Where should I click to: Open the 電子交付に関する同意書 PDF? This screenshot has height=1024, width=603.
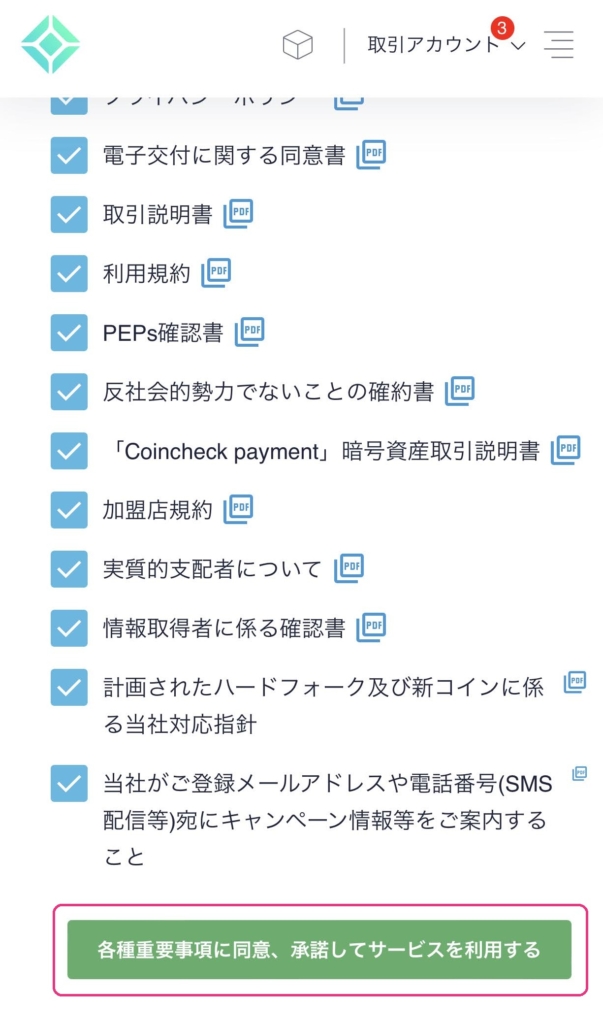(x=370, y=155)
